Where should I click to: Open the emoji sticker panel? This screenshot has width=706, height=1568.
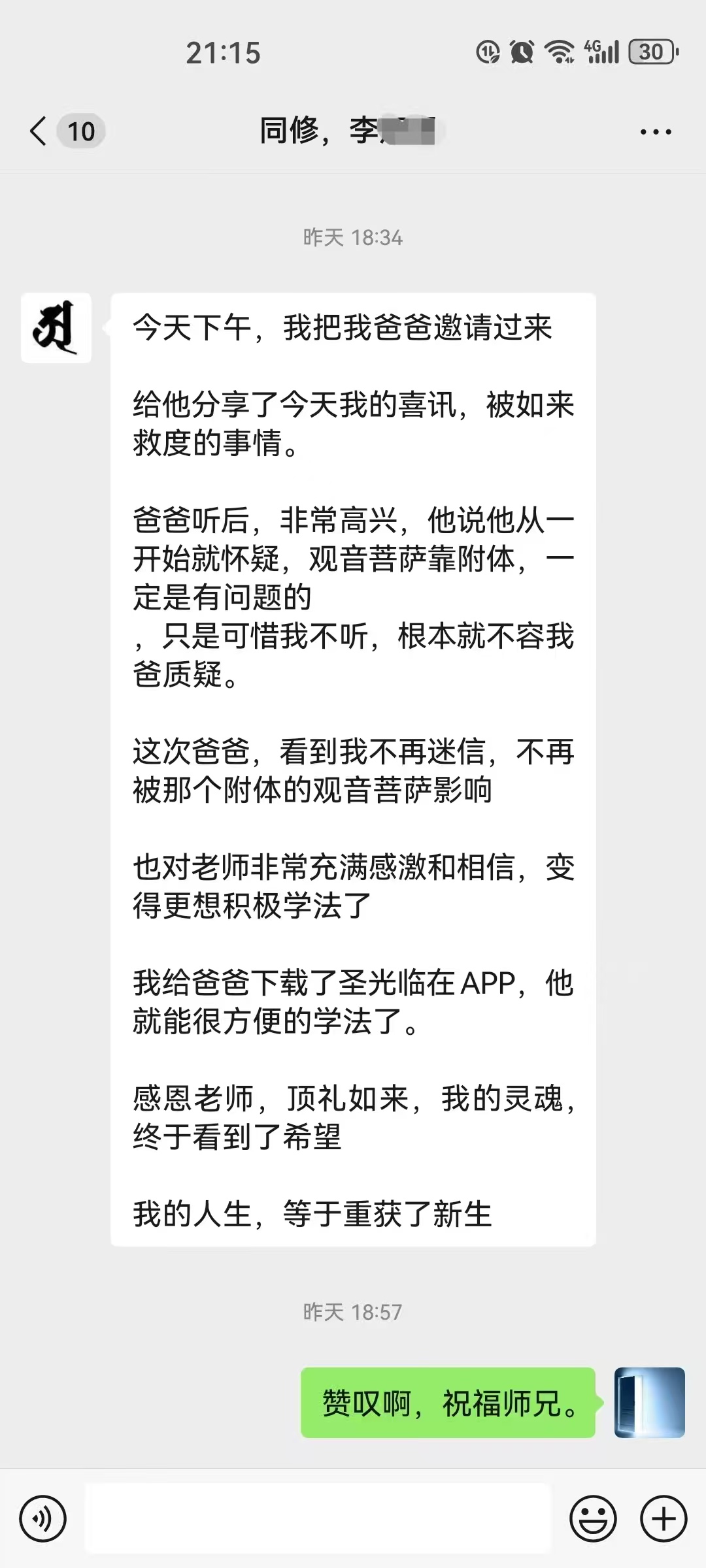[593, 1519]
